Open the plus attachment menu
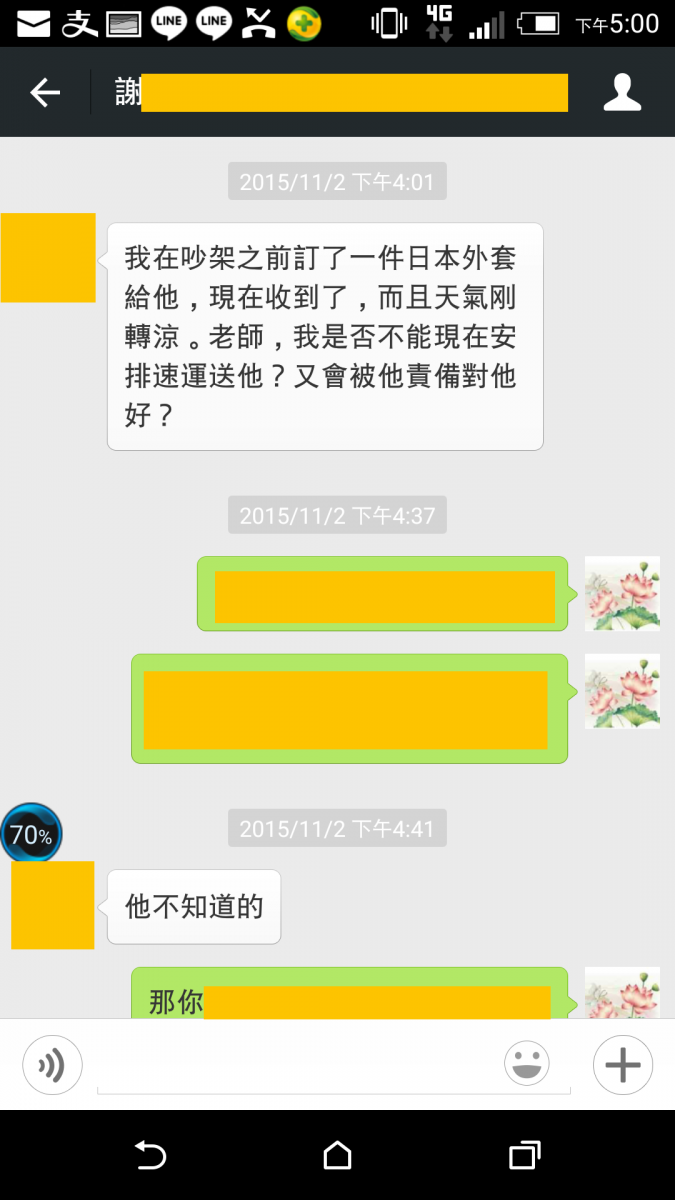Viewport: 675px width, 1200px height. 622,1065
